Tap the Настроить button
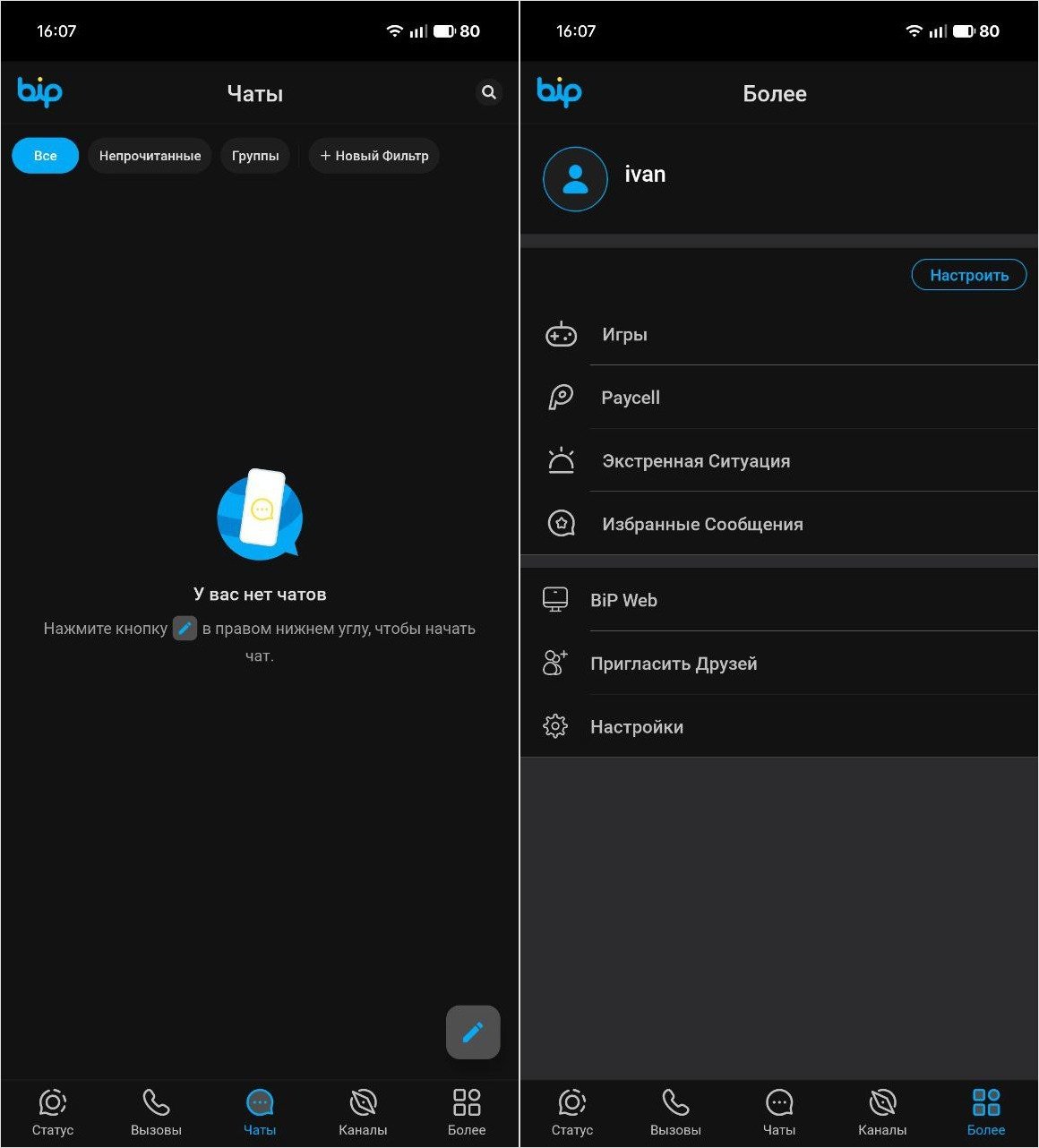The image size is (1039, 1148). pyautogui.click(x=968, y=275)
